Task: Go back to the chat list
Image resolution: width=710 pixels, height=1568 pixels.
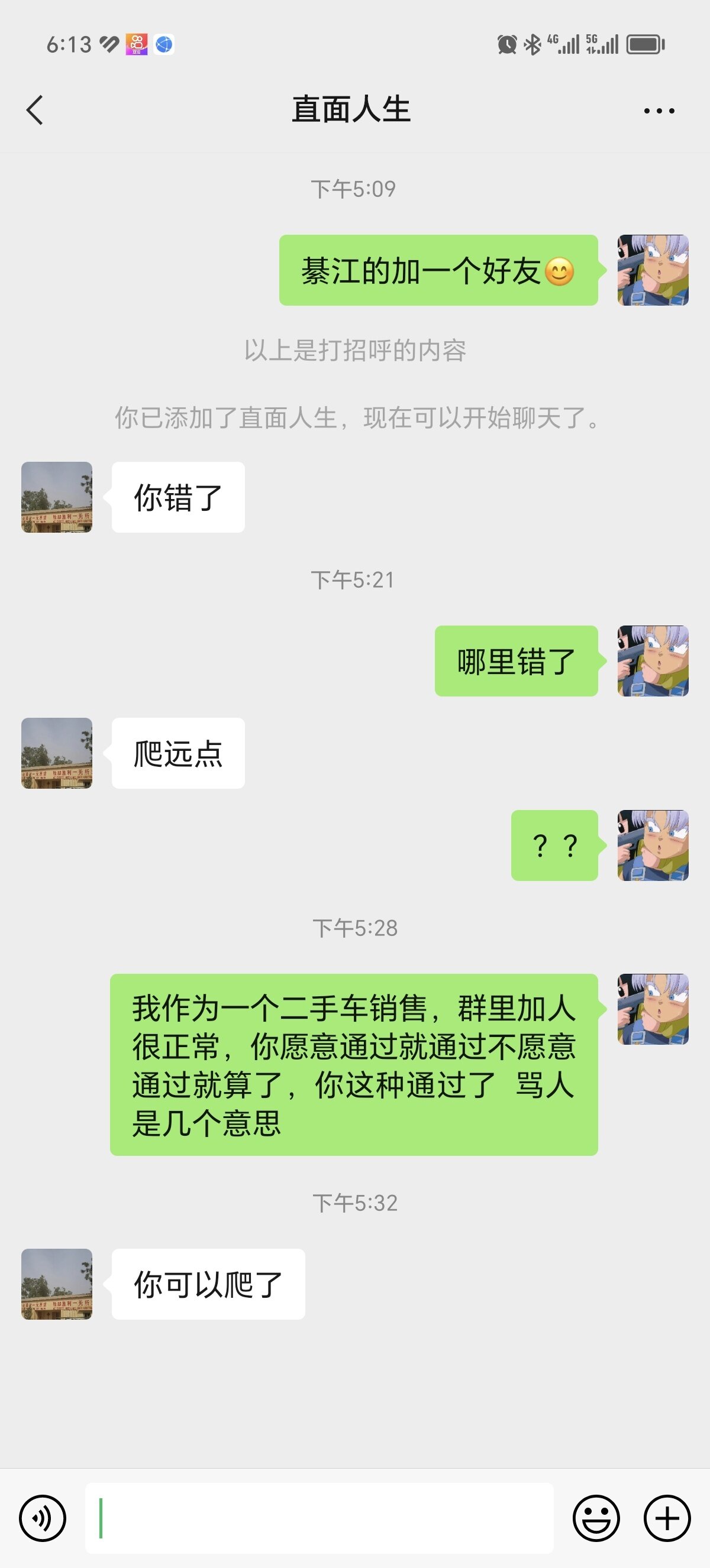Action: click(x=35, y=110)
